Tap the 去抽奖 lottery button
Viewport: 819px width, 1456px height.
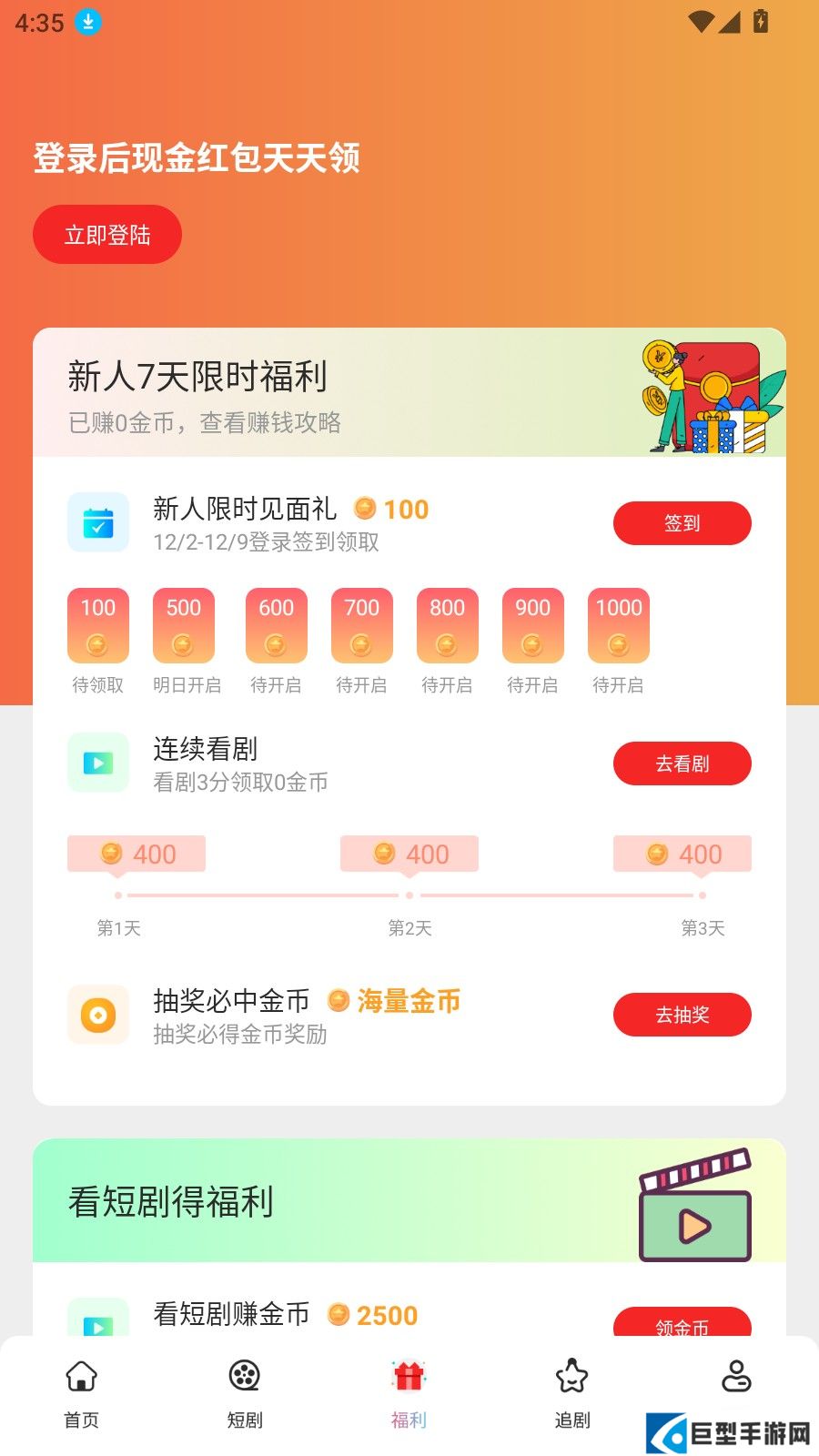(x=682, y=1015)
